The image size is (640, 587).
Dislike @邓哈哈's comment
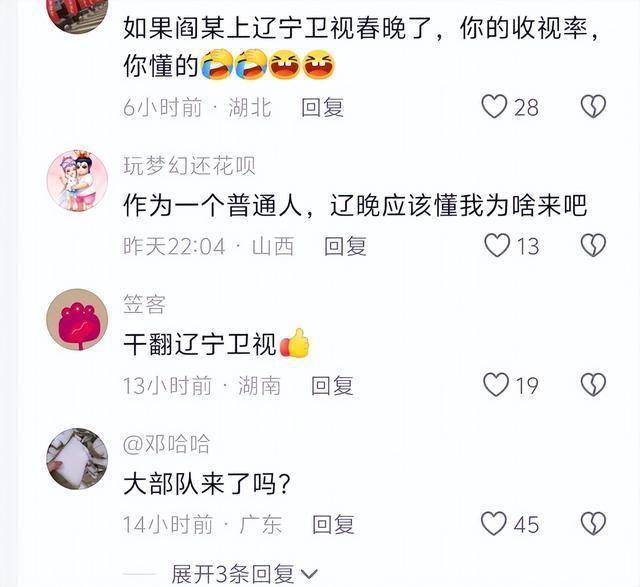coord(594,523)
